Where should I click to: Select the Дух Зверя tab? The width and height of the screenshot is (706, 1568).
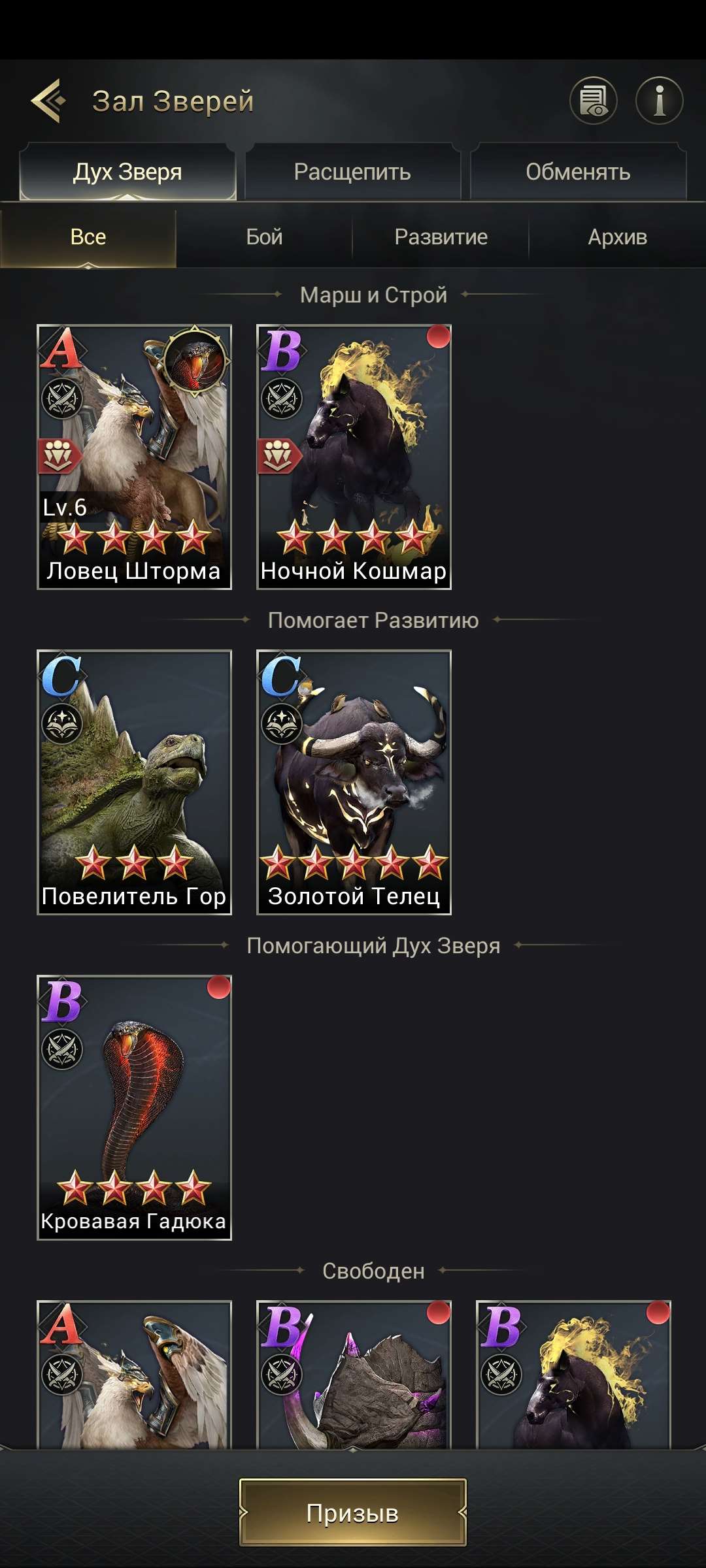pos(127,172)
